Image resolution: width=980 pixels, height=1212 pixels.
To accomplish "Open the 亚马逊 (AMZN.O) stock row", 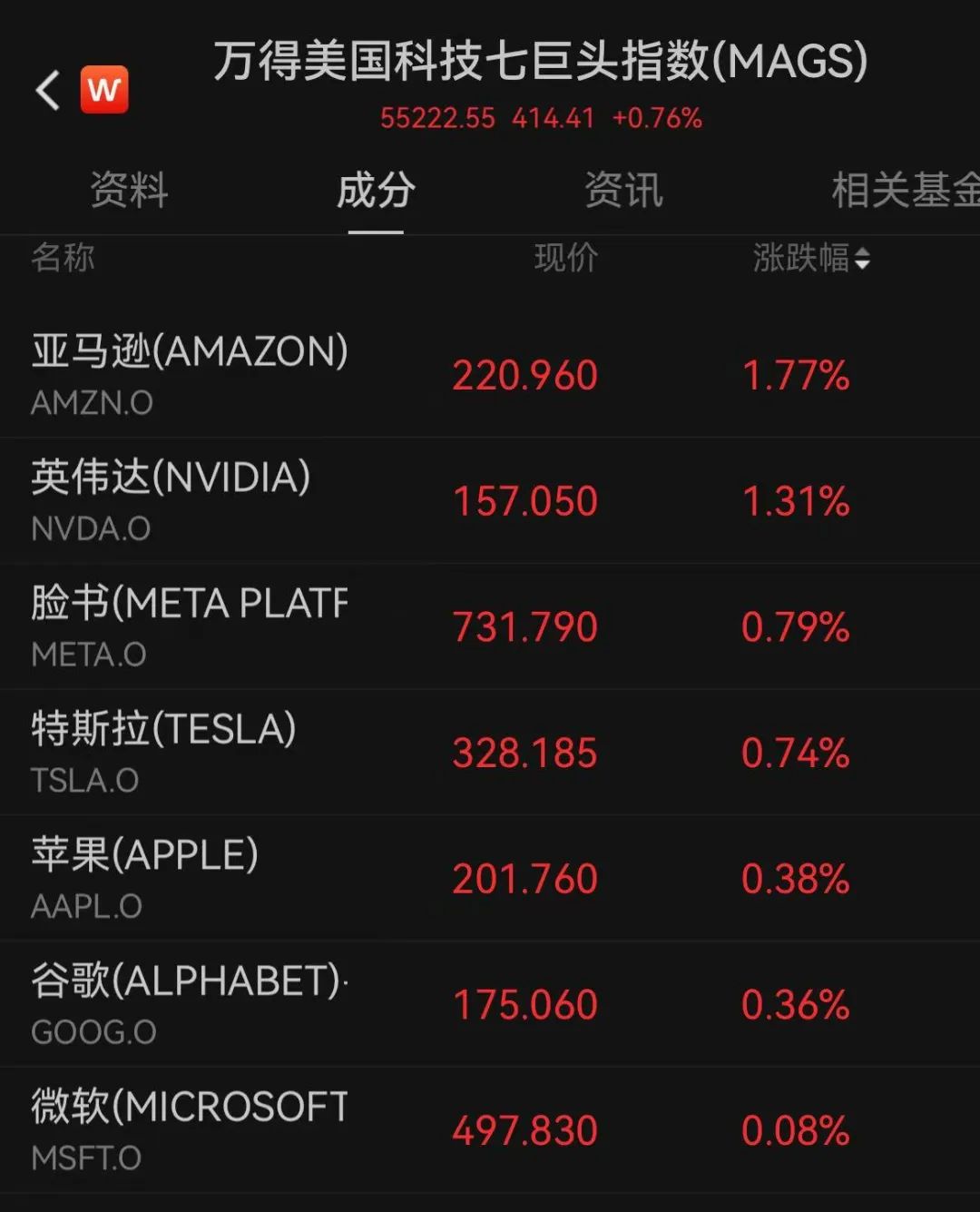I will click(490, 374).
